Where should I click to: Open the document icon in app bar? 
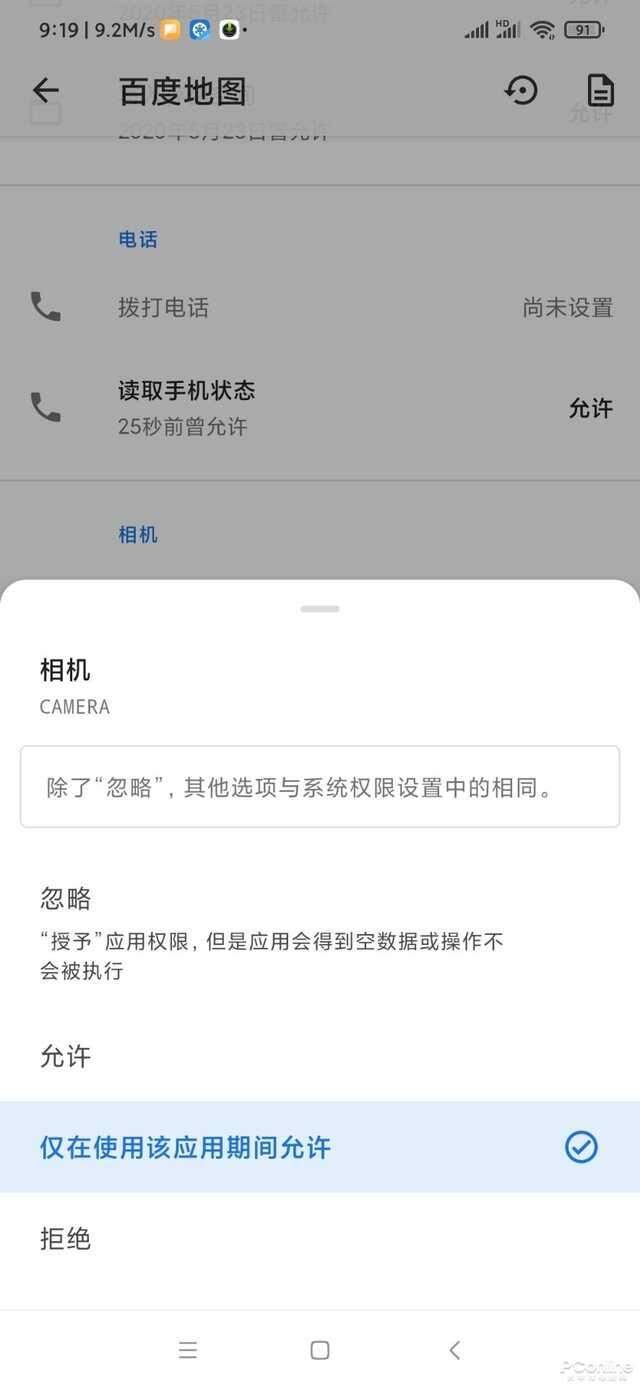click(x=600, y=91)
